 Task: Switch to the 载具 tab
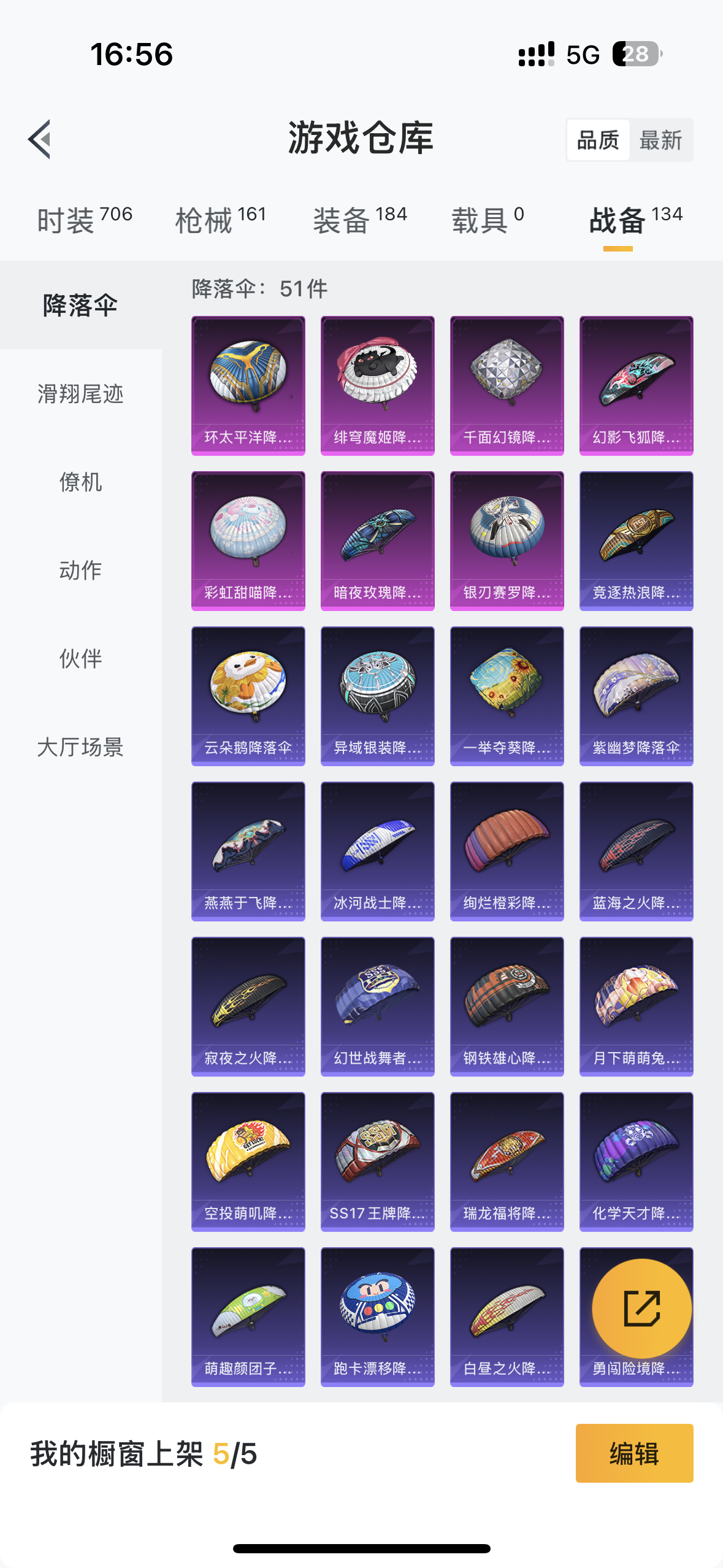[x=488, y=220]
